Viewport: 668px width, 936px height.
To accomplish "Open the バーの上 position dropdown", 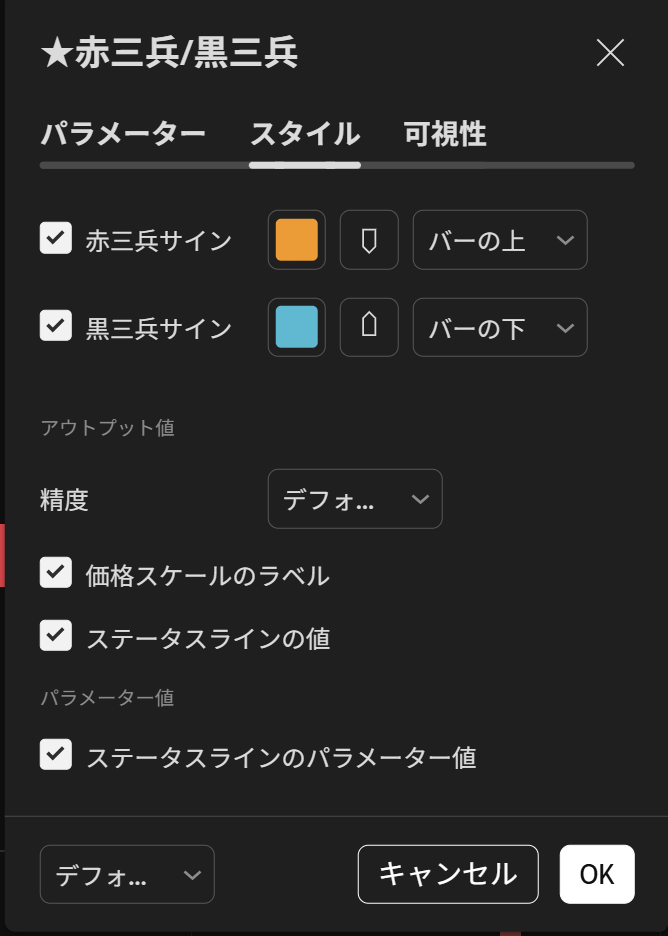I will click(x=500, y=240).
